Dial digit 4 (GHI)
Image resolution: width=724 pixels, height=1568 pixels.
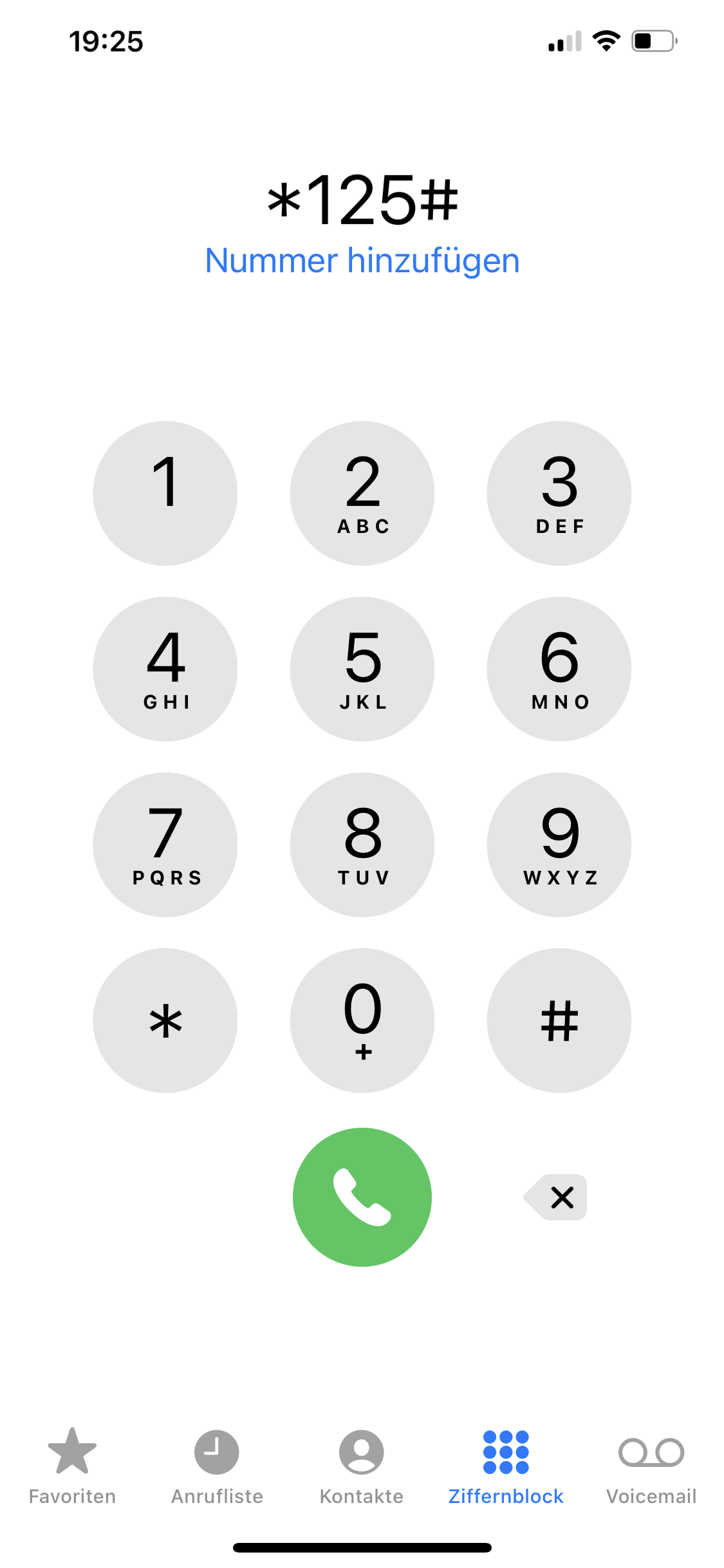pos(165,669)
